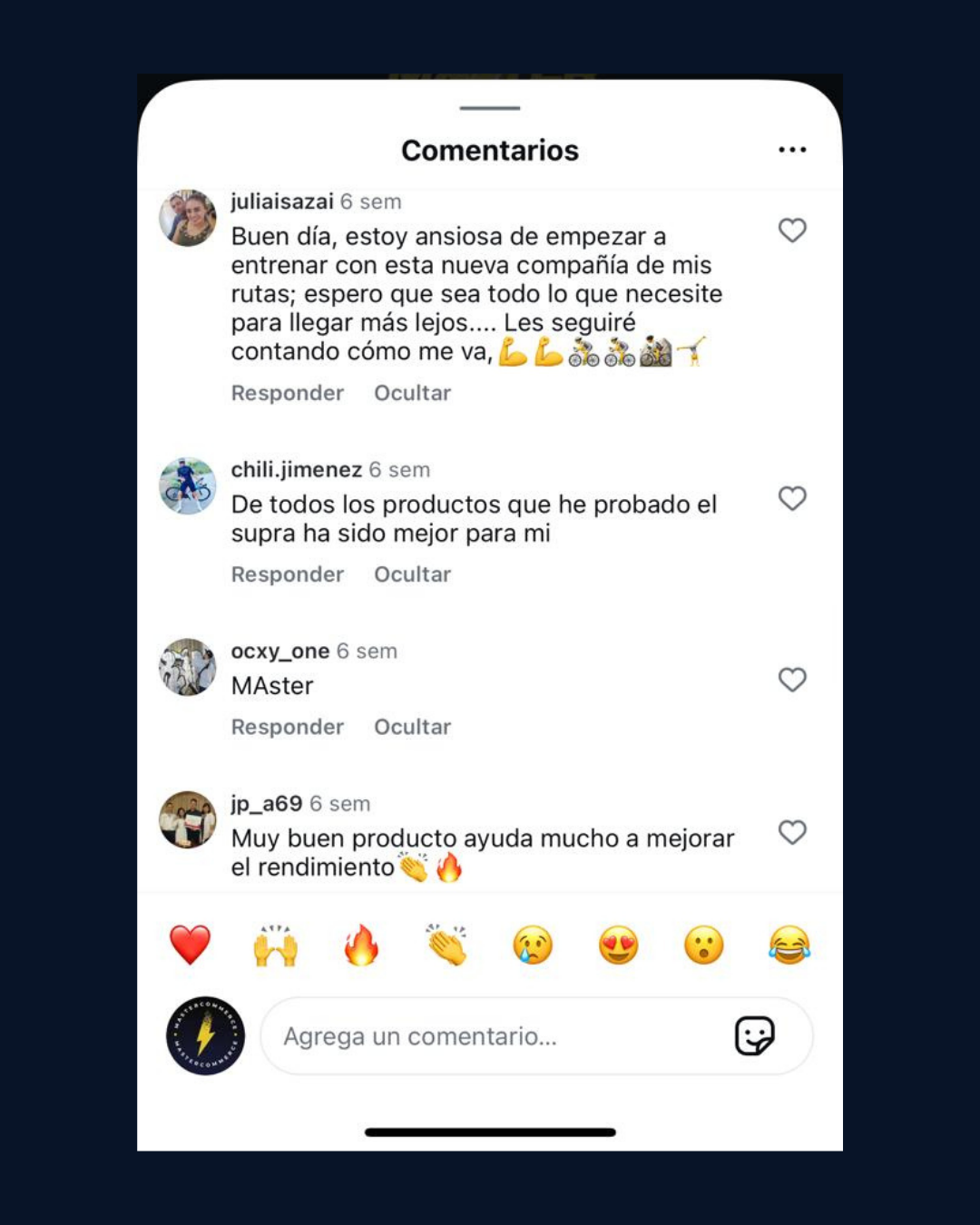The image size is (980, 1225).
Task: Like ocxy_one's comment
Action: click(x=792, y=680)
